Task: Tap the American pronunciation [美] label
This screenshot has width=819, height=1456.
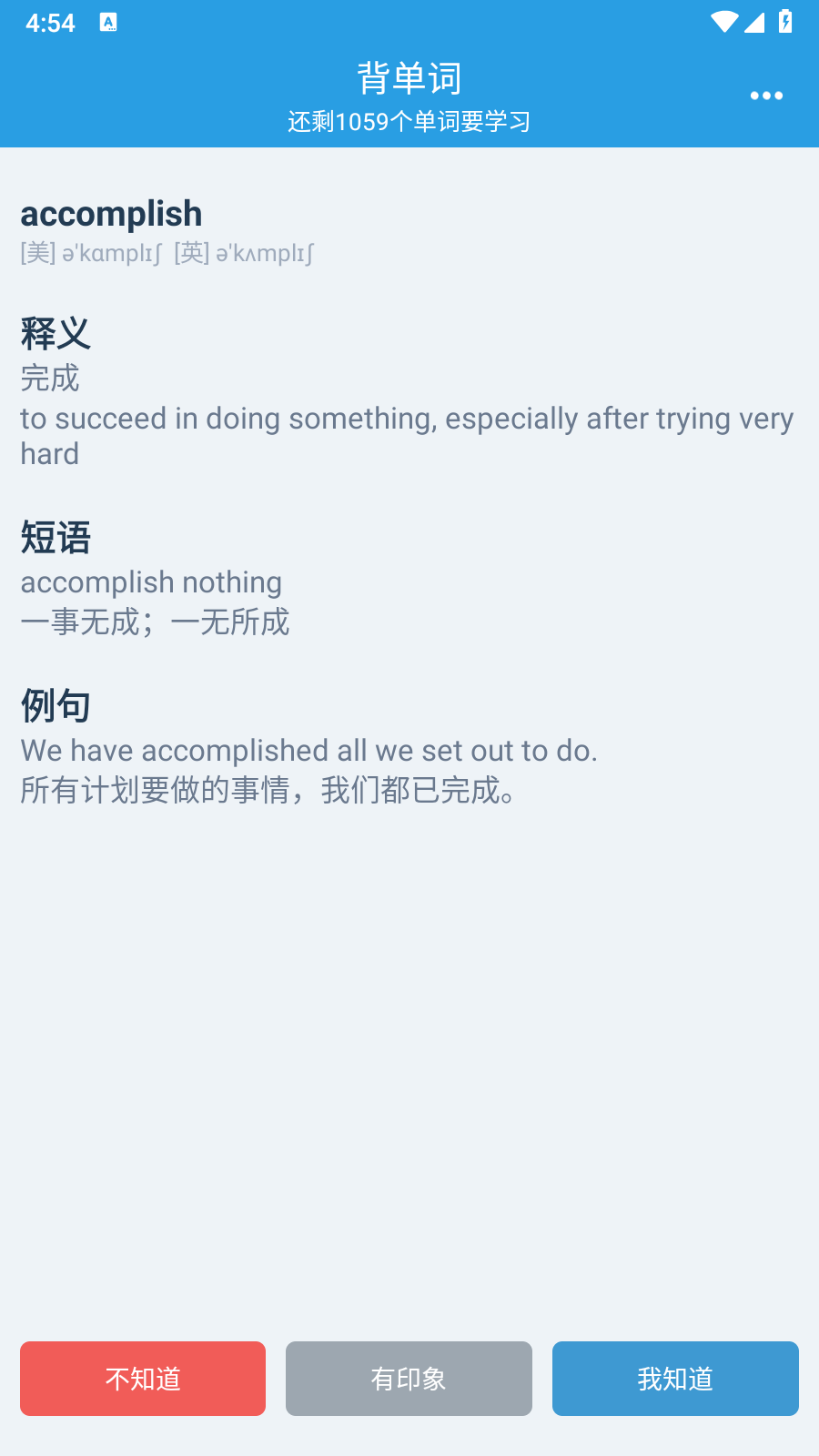Action: (x=37, y=253)
